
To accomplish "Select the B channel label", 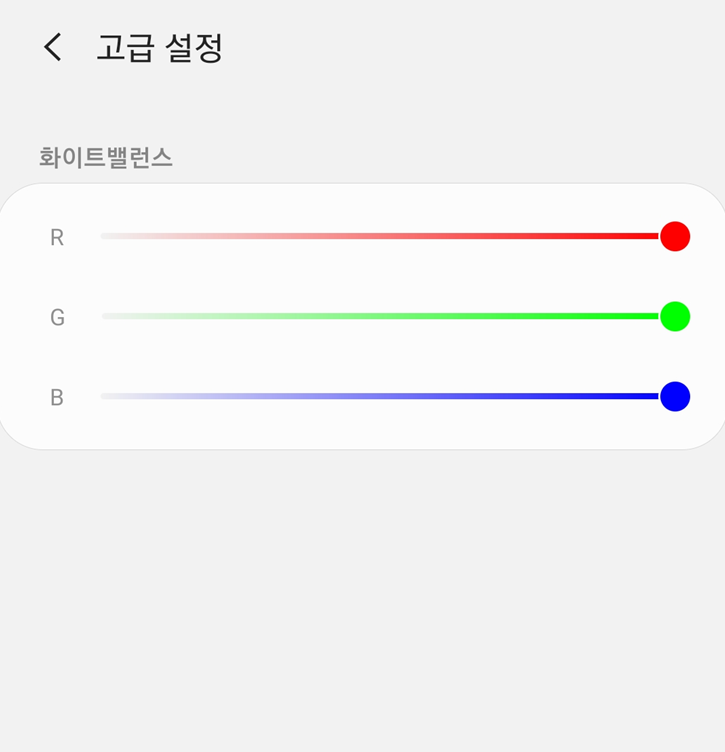I will (x=56, y=397).
